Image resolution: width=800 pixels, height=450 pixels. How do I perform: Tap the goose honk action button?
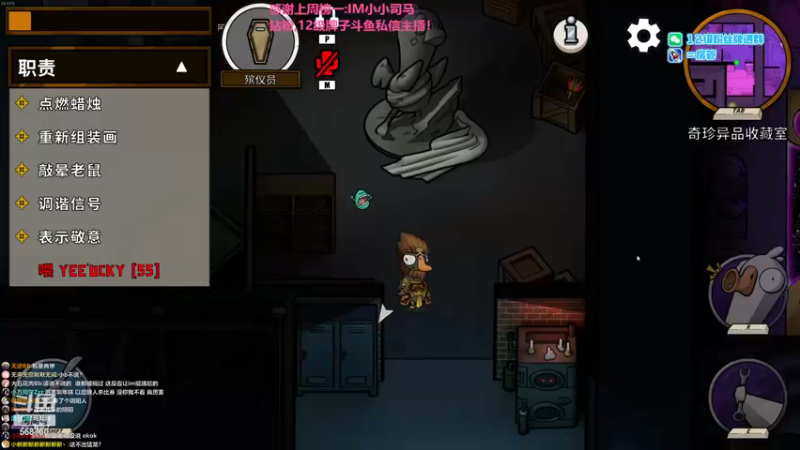click(x=750, y=290)
